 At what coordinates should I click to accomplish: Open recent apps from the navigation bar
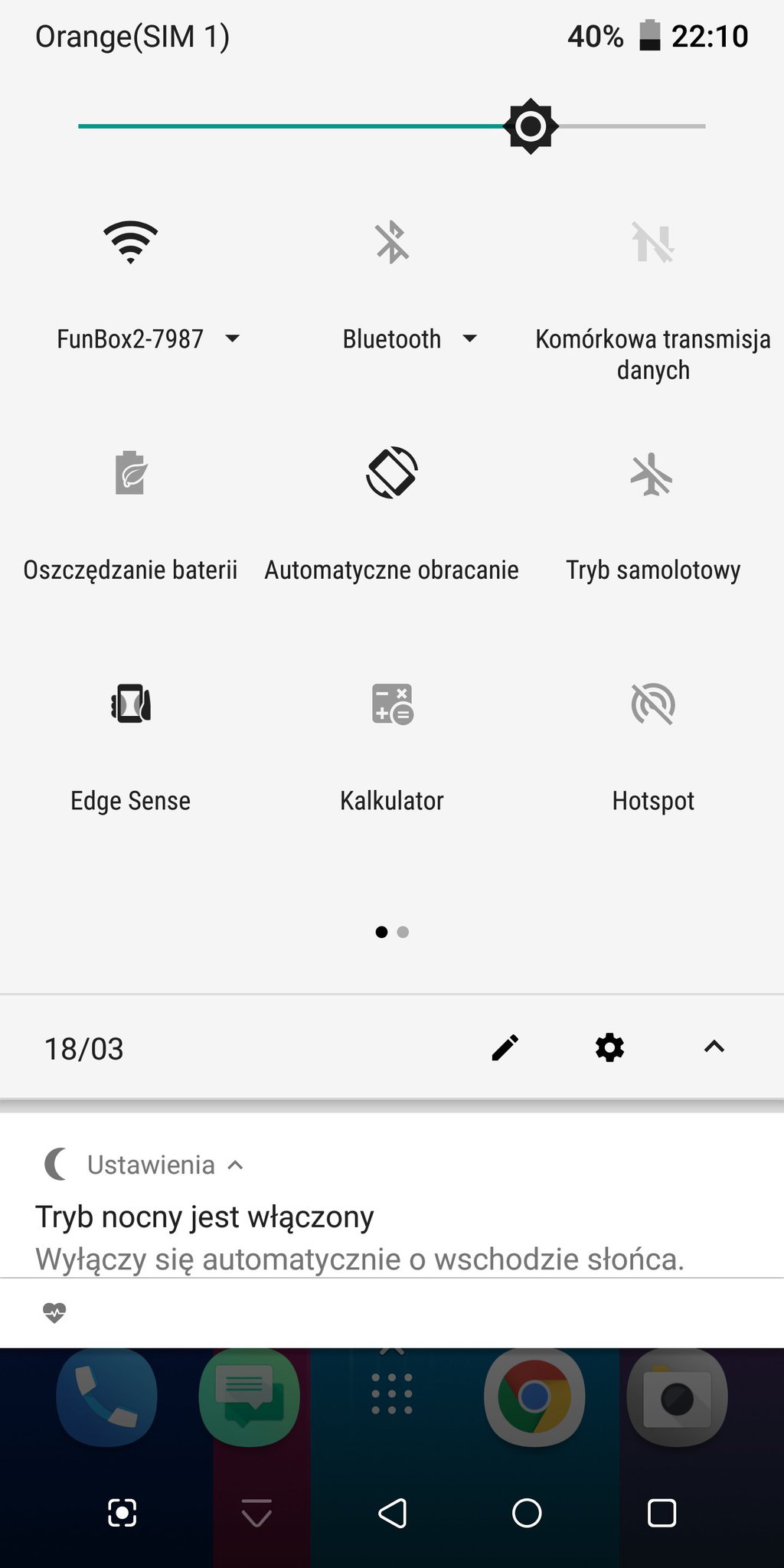661,1513
